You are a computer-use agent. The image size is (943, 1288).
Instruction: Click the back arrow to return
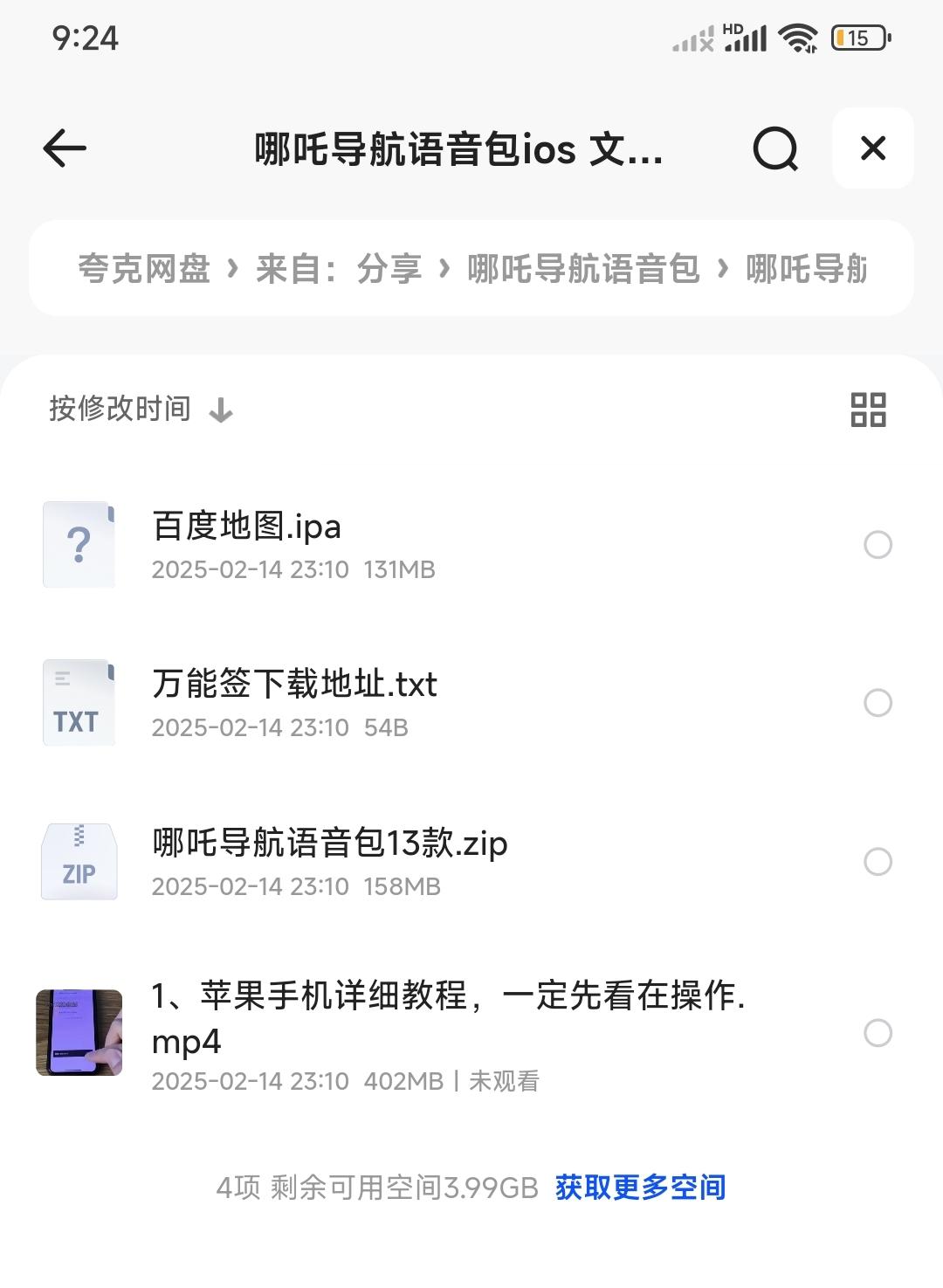[x=62, y=148]
